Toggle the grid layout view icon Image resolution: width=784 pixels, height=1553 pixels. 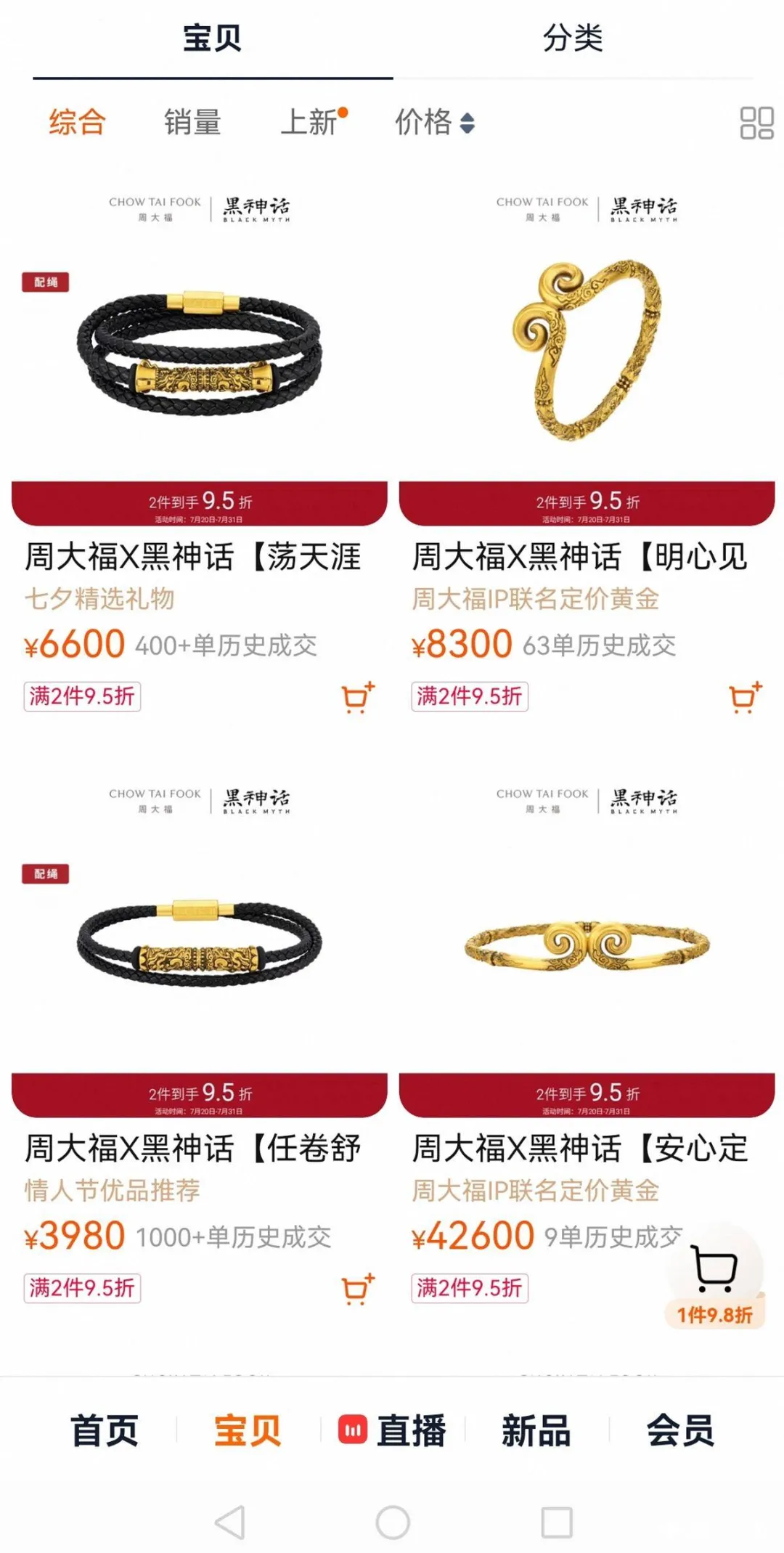coord(756,123)
